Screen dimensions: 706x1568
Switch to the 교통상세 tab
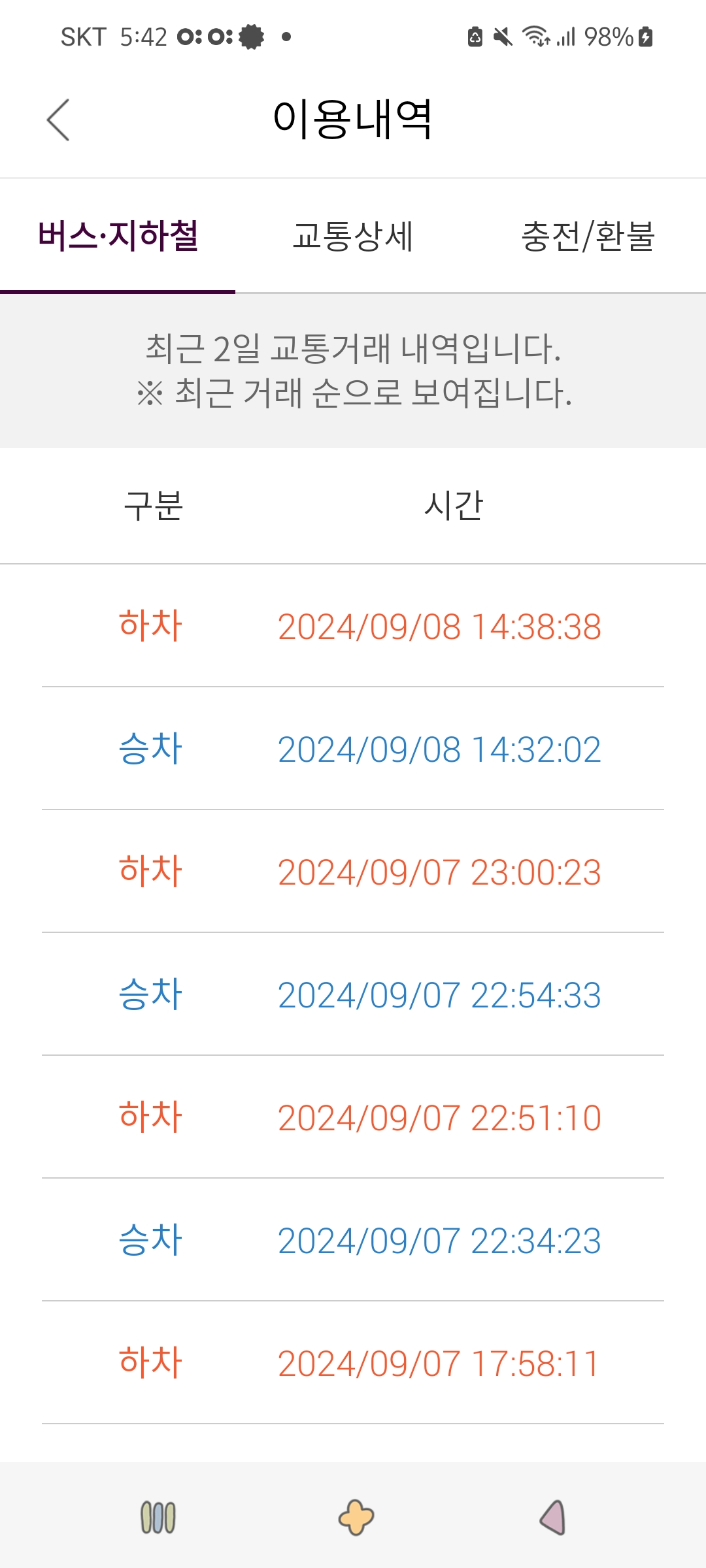point(352,237)
